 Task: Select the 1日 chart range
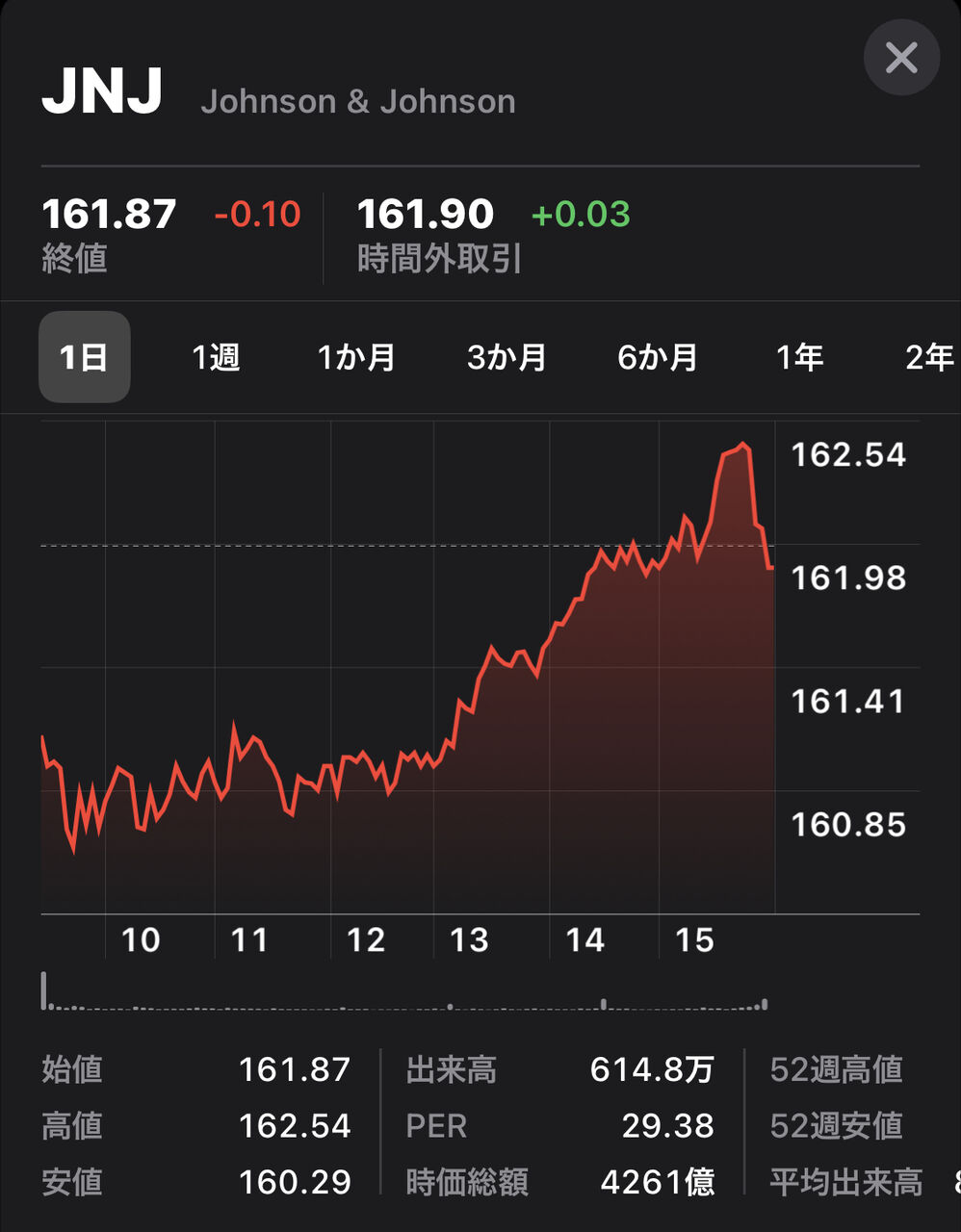(84, 357)
